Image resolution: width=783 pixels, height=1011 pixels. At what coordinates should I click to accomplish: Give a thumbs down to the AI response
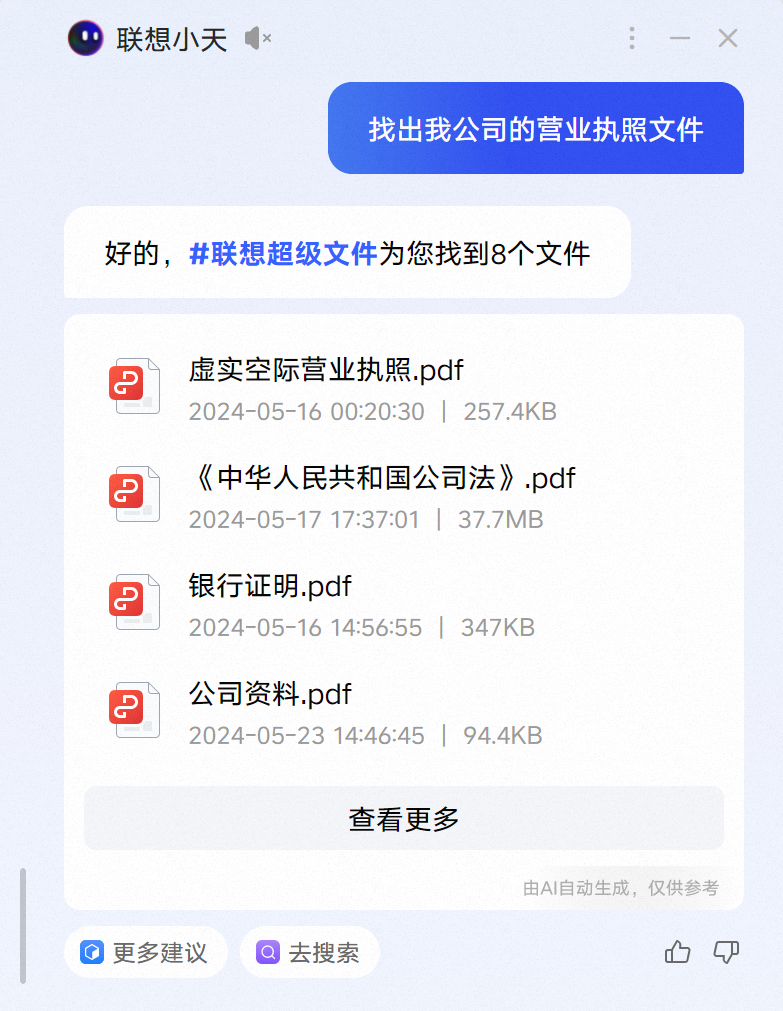pos(725,953)
